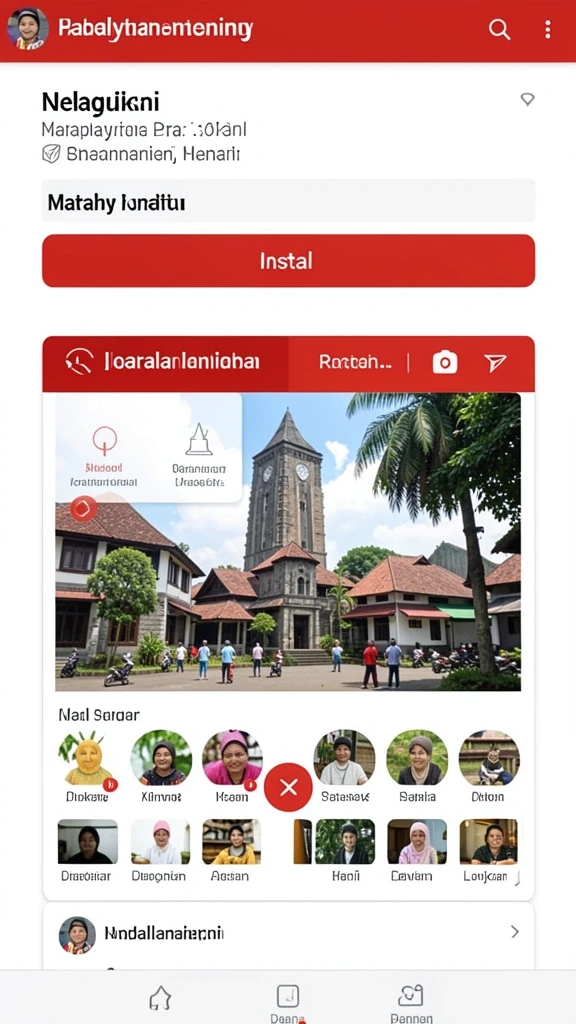The height and width of the screenshot is (1024, 576).
Task: Open search in the top bar
Action: 499,29
